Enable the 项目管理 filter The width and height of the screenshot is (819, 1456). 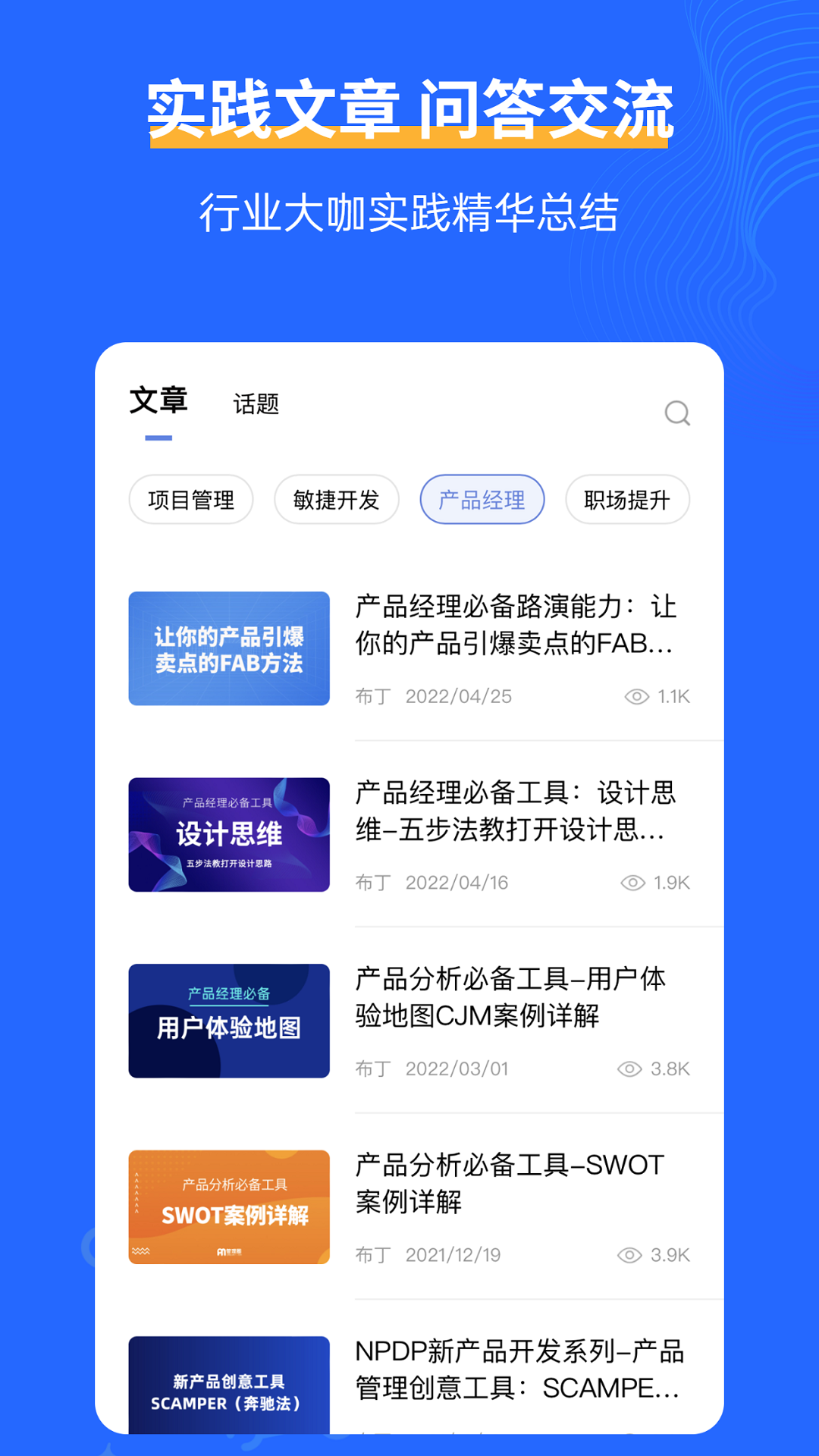coord(190,500)
